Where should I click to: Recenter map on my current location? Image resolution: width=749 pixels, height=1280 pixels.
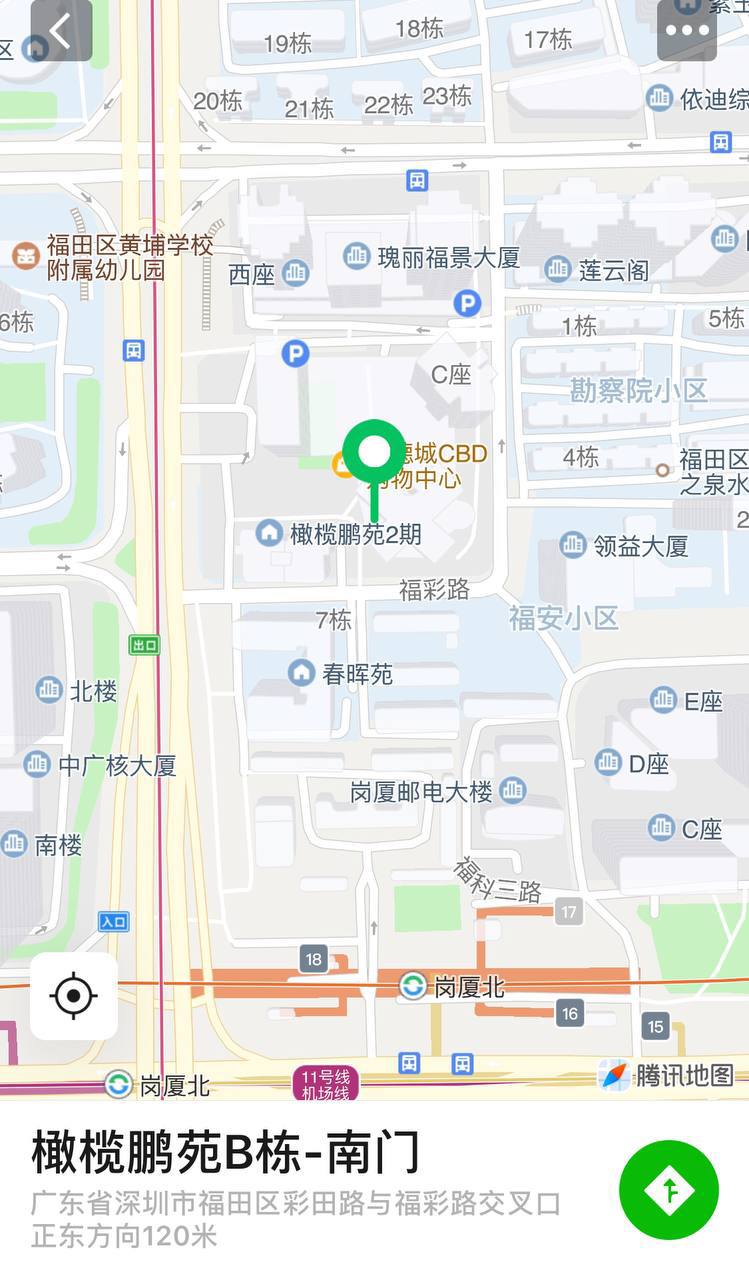click(74, 996)
